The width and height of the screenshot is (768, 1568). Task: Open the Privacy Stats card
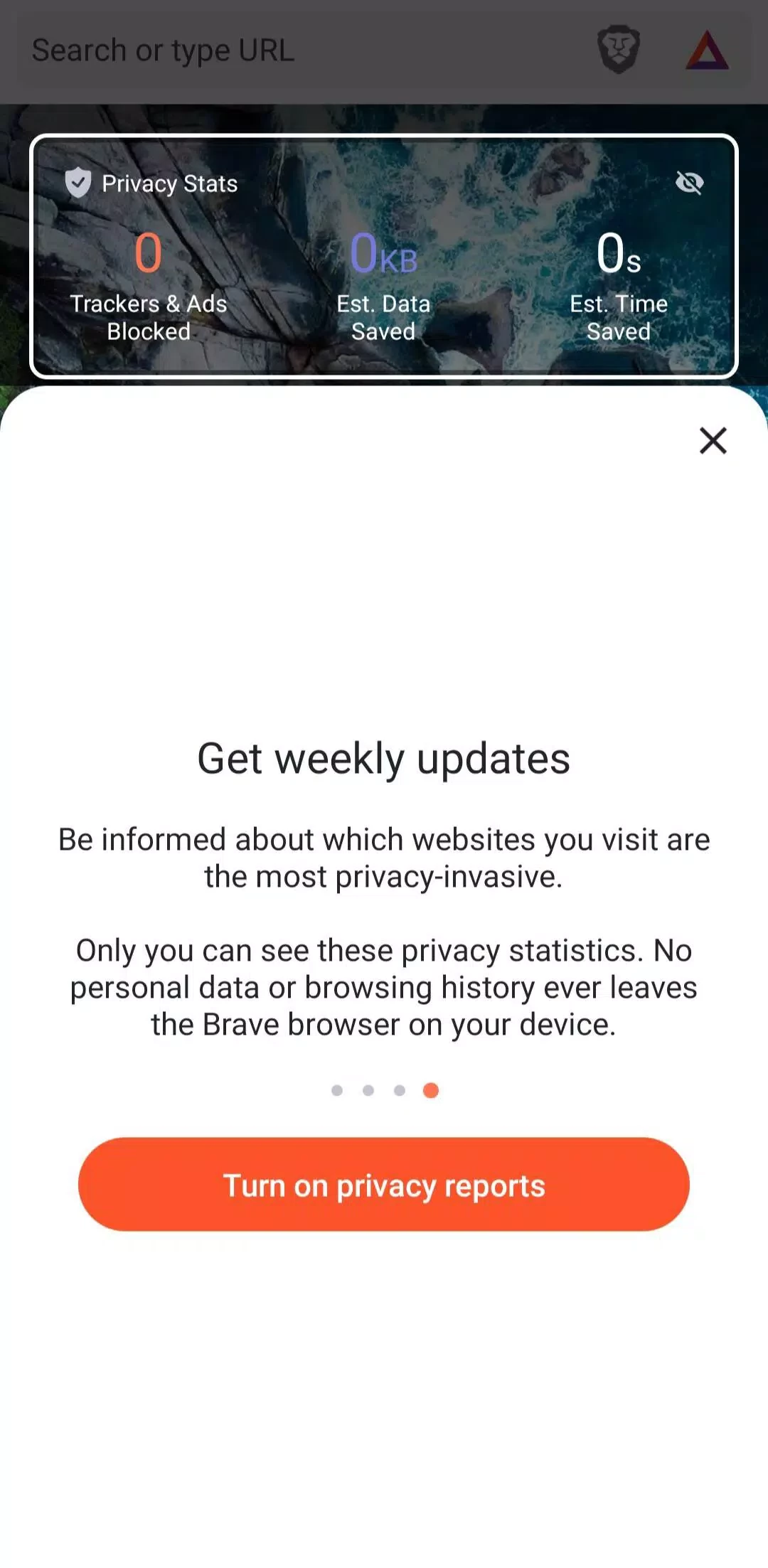pyautogui.click(x=384, y=256)
